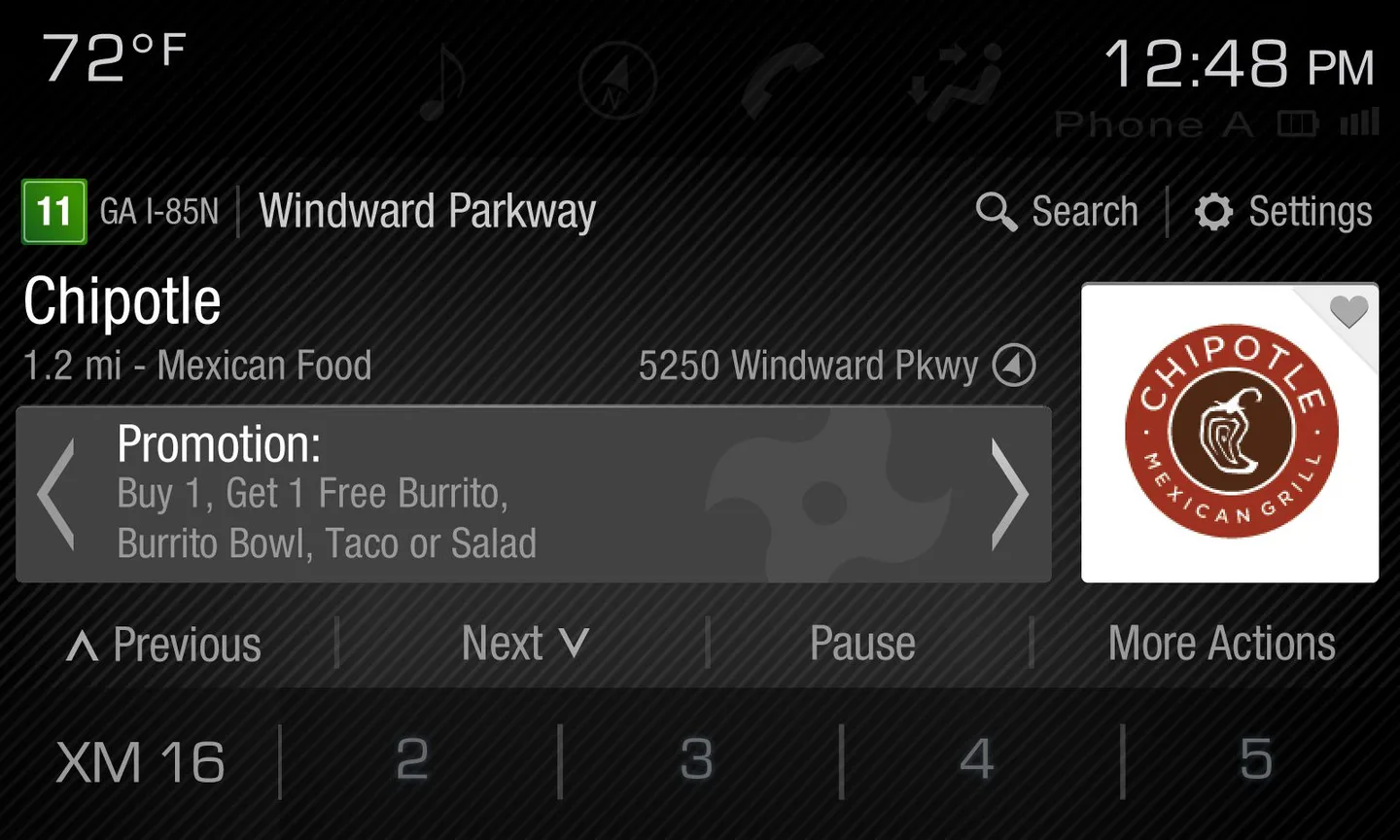Screen dimensions: 1400x840
Task: Select preset XM 16
Action: point(141,761)
